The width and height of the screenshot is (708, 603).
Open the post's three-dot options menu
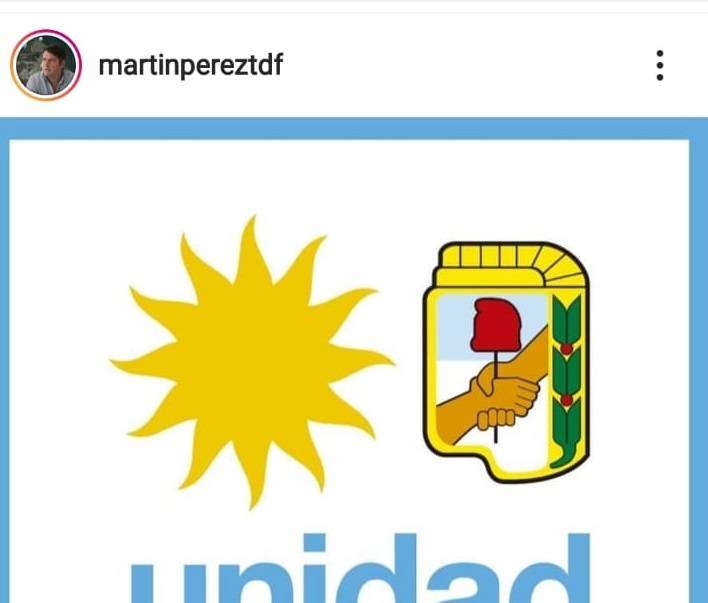(x=660, y=66)
